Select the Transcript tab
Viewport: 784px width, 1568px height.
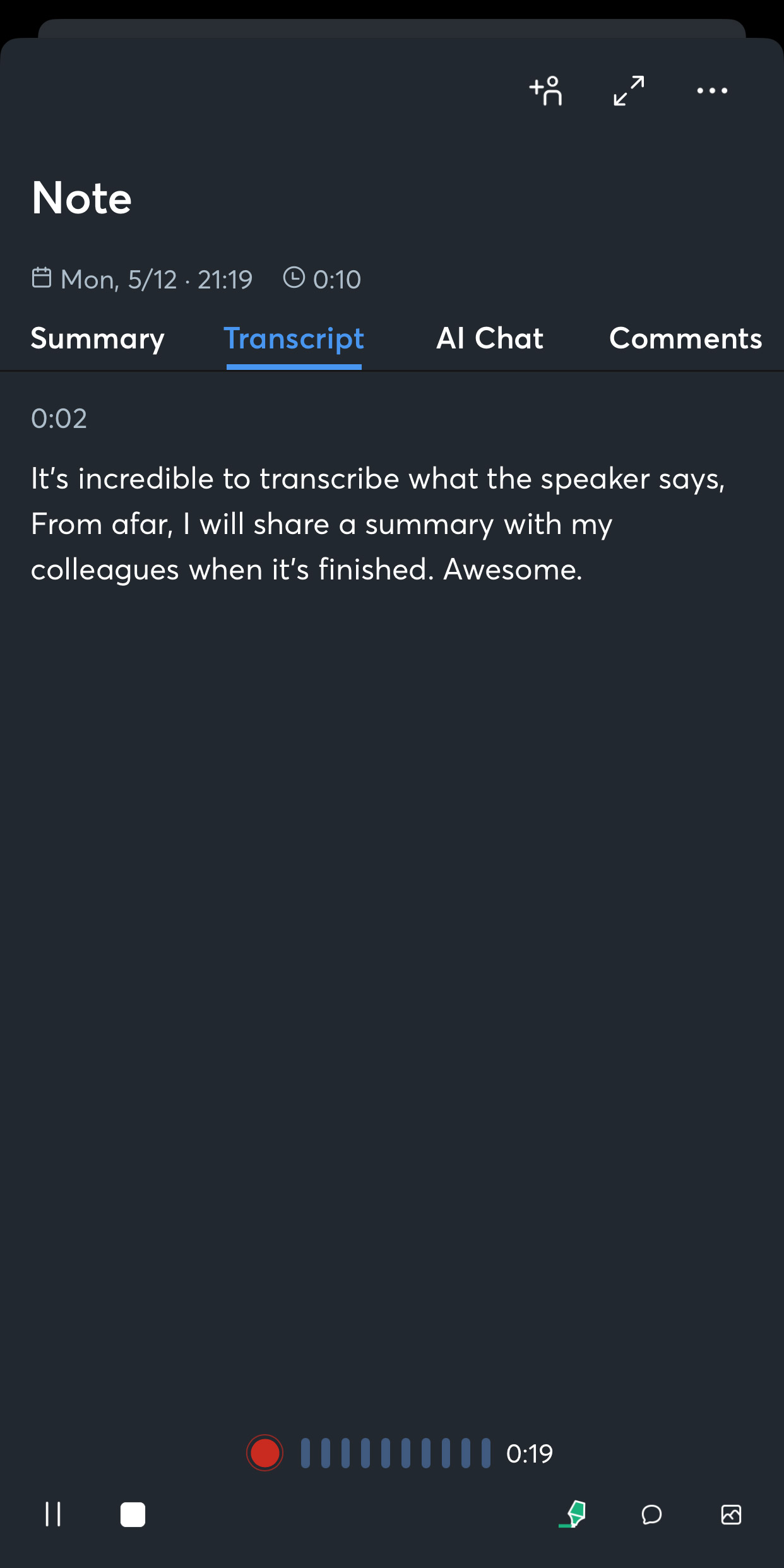[294, 339]
